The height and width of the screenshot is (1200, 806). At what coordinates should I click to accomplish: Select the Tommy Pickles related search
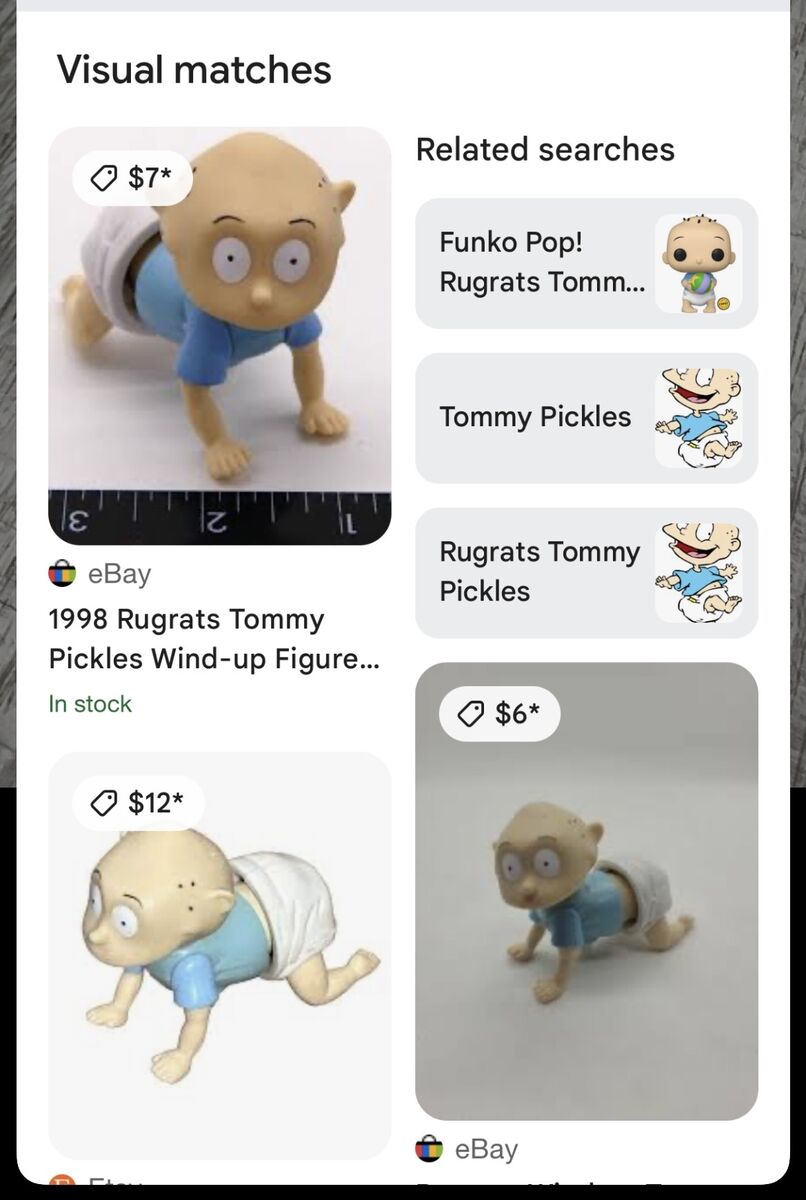click(x=586, y=418)
